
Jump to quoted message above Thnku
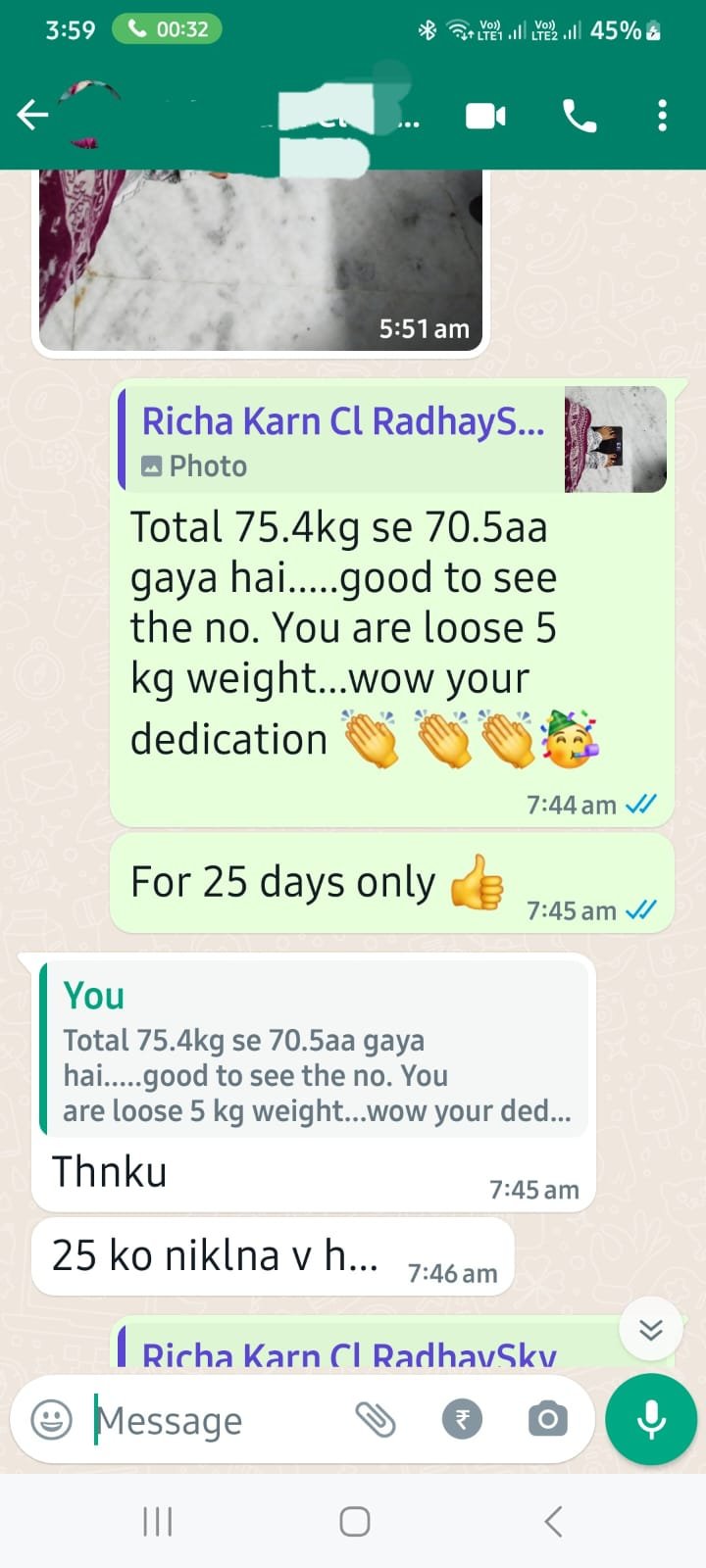pyautogui.click(x=316, y=1048)
